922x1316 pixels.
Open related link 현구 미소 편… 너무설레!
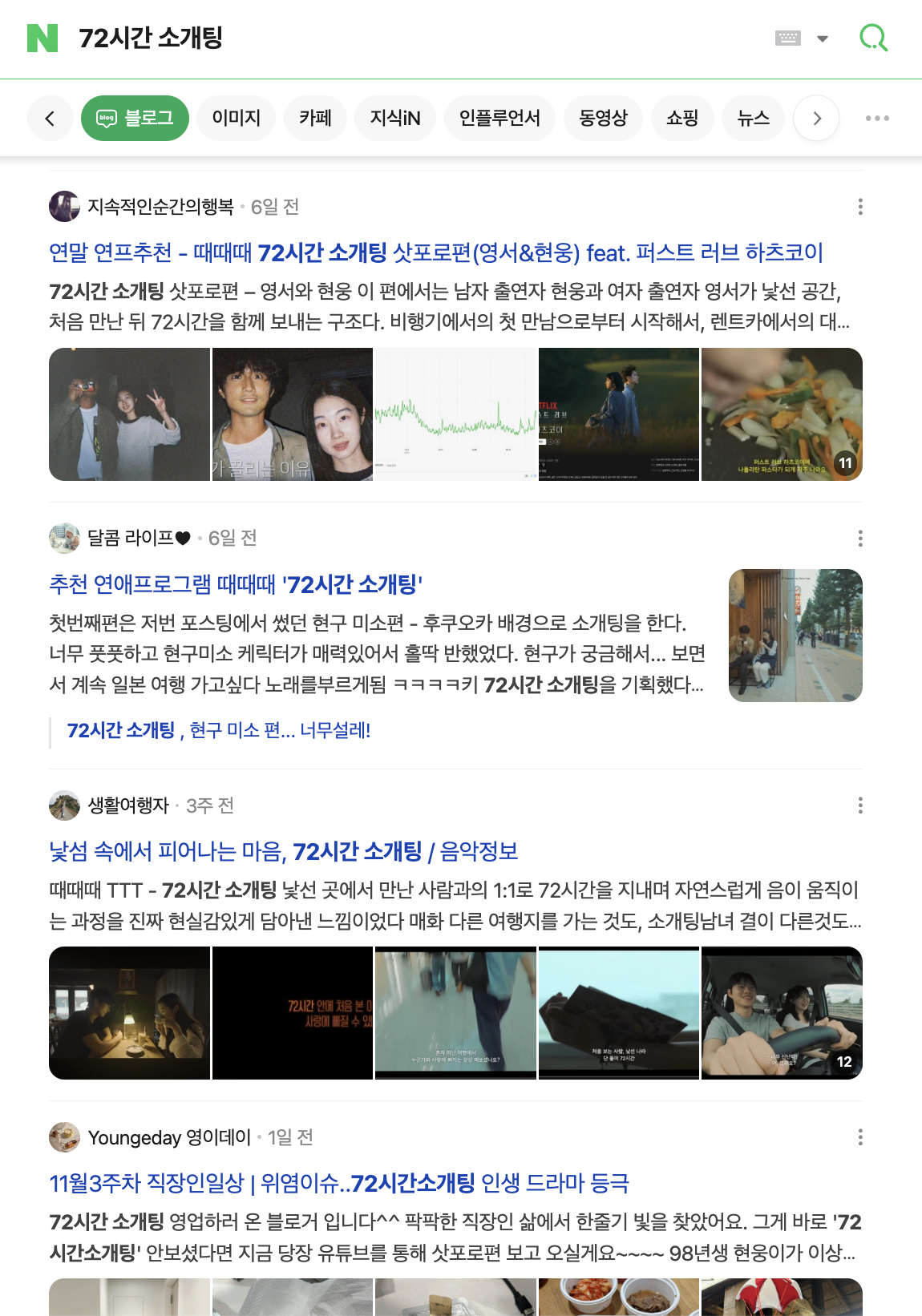[x=218, y=730]
